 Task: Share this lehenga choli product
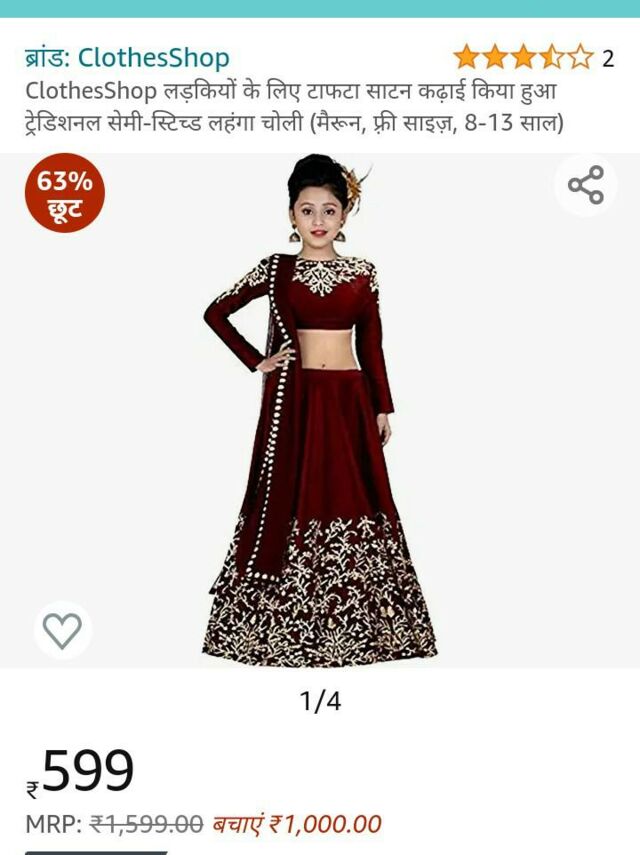[x=585, y=185]
